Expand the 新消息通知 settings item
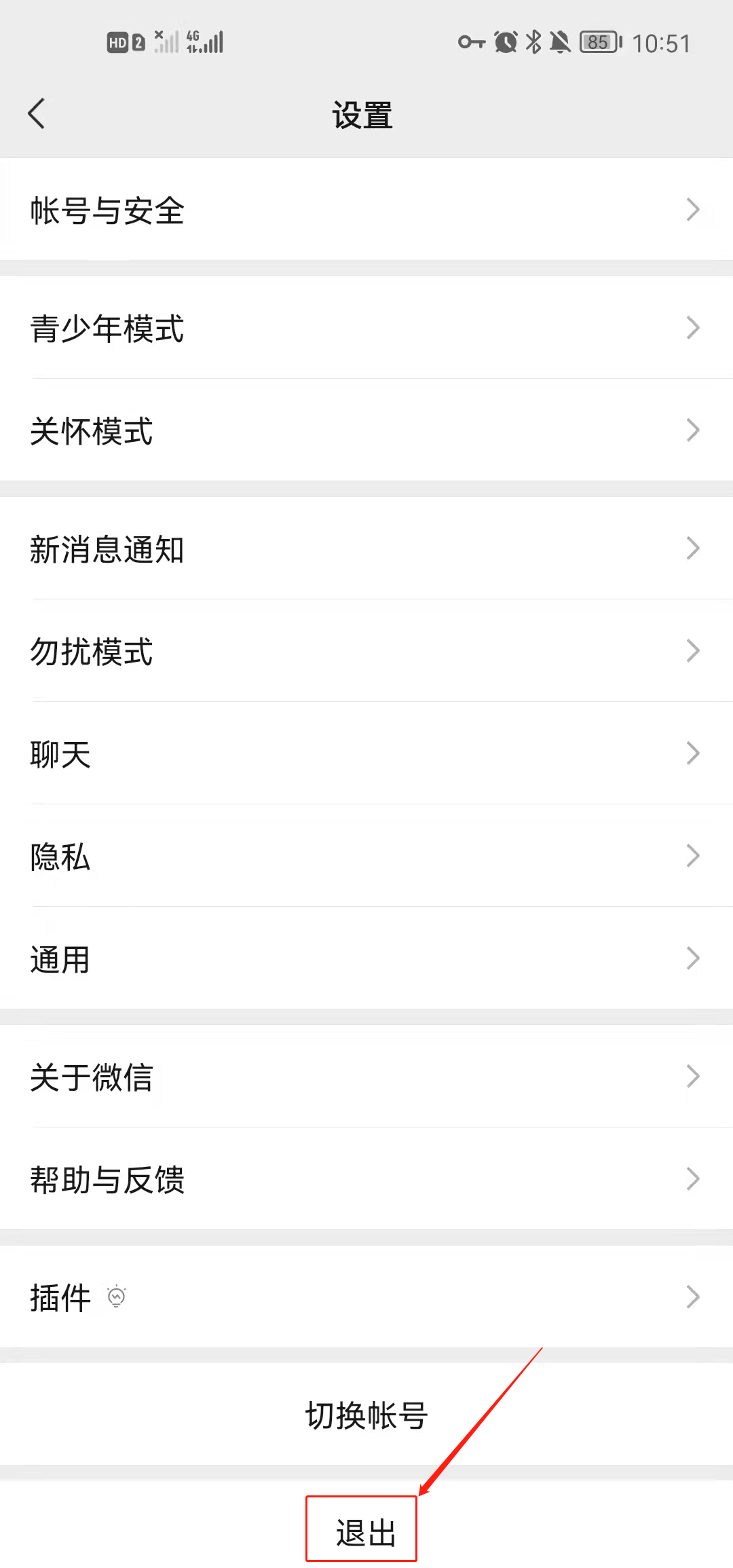The width and height of the screenshot is (733, 1568). point(366,550)
